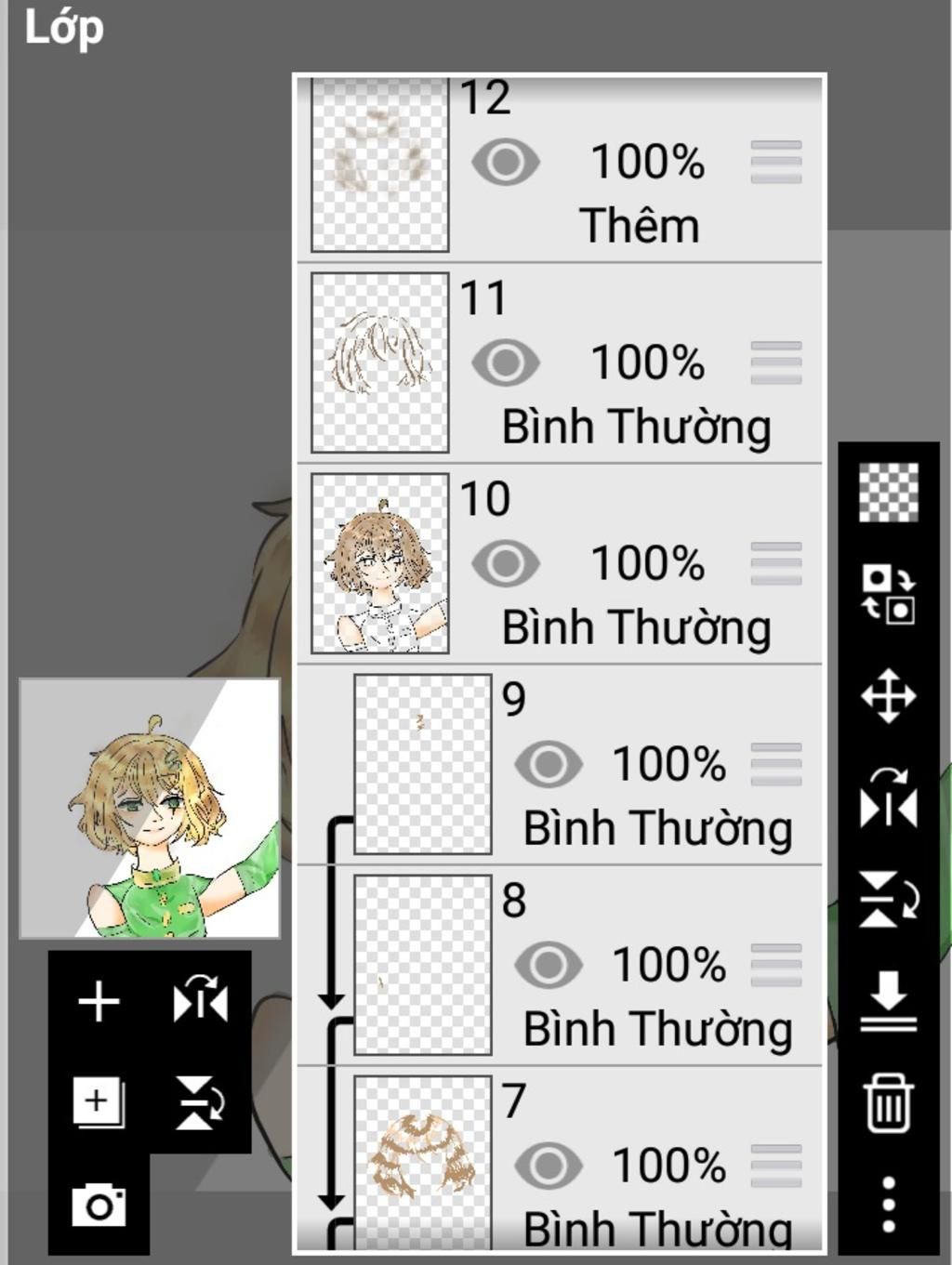This screenshot has height=1265, width=952.
Task: Toggle layer 7 visibility
Action: click(x=548, y=1165)
